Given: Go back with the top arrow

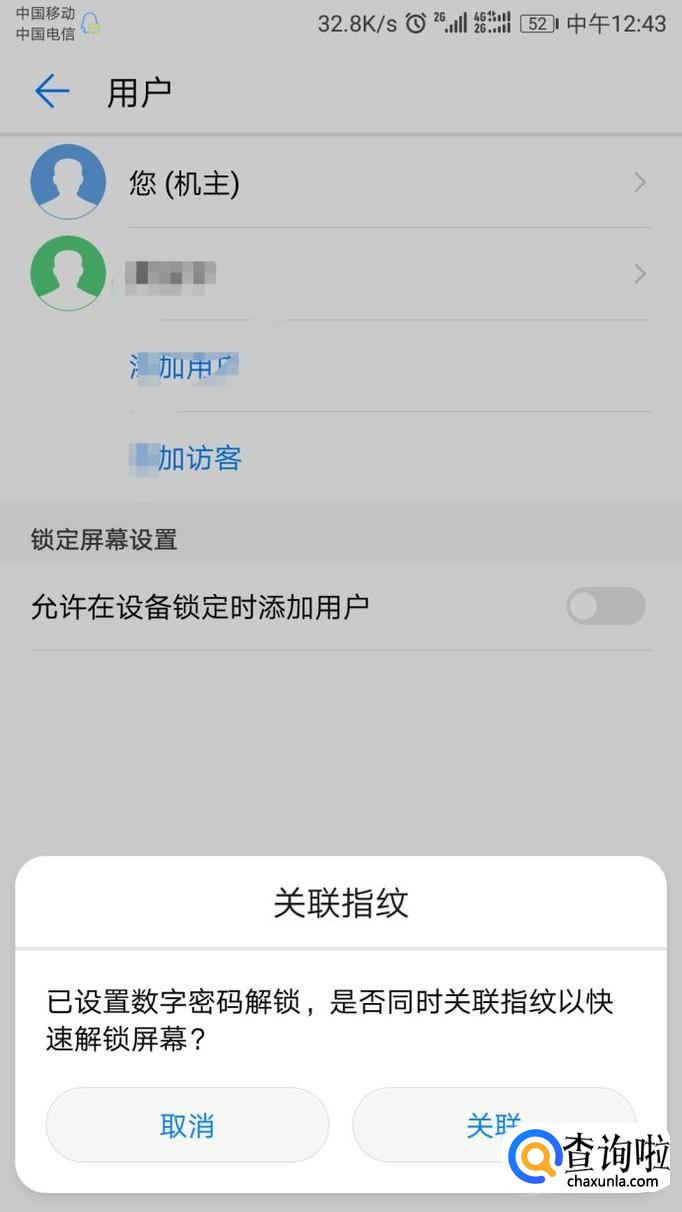Looking at the screenshot, I should 52,92.
